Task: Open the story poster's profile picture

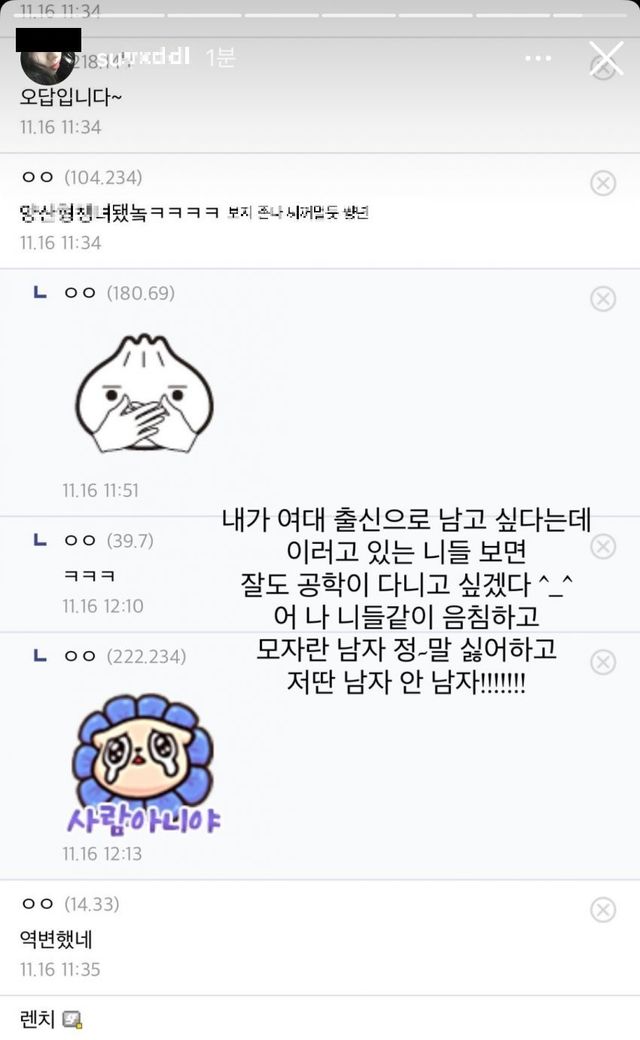Action: pos(48,60)
